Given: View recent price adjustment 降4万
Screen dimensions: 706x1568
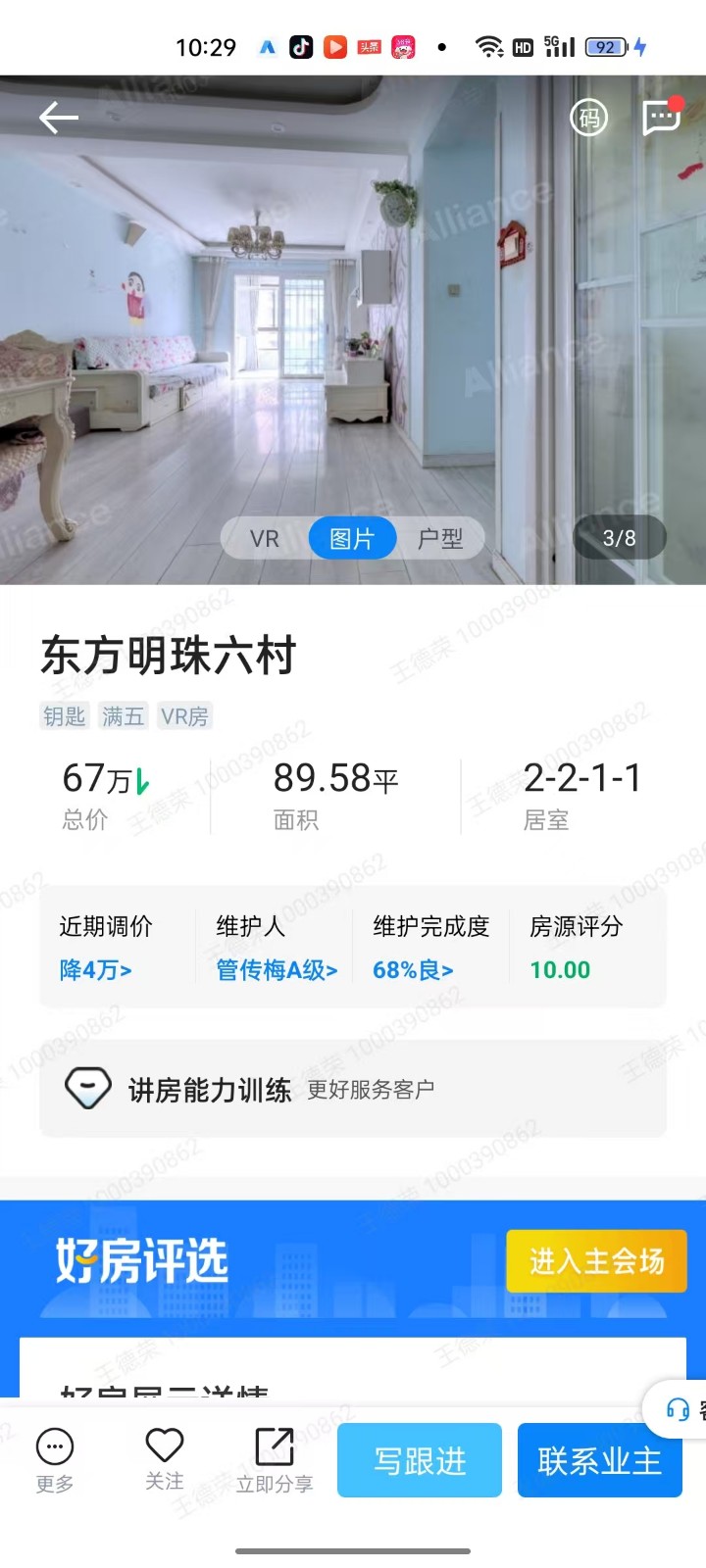Looking at the screenshot, I should click(x=96, y=970).
